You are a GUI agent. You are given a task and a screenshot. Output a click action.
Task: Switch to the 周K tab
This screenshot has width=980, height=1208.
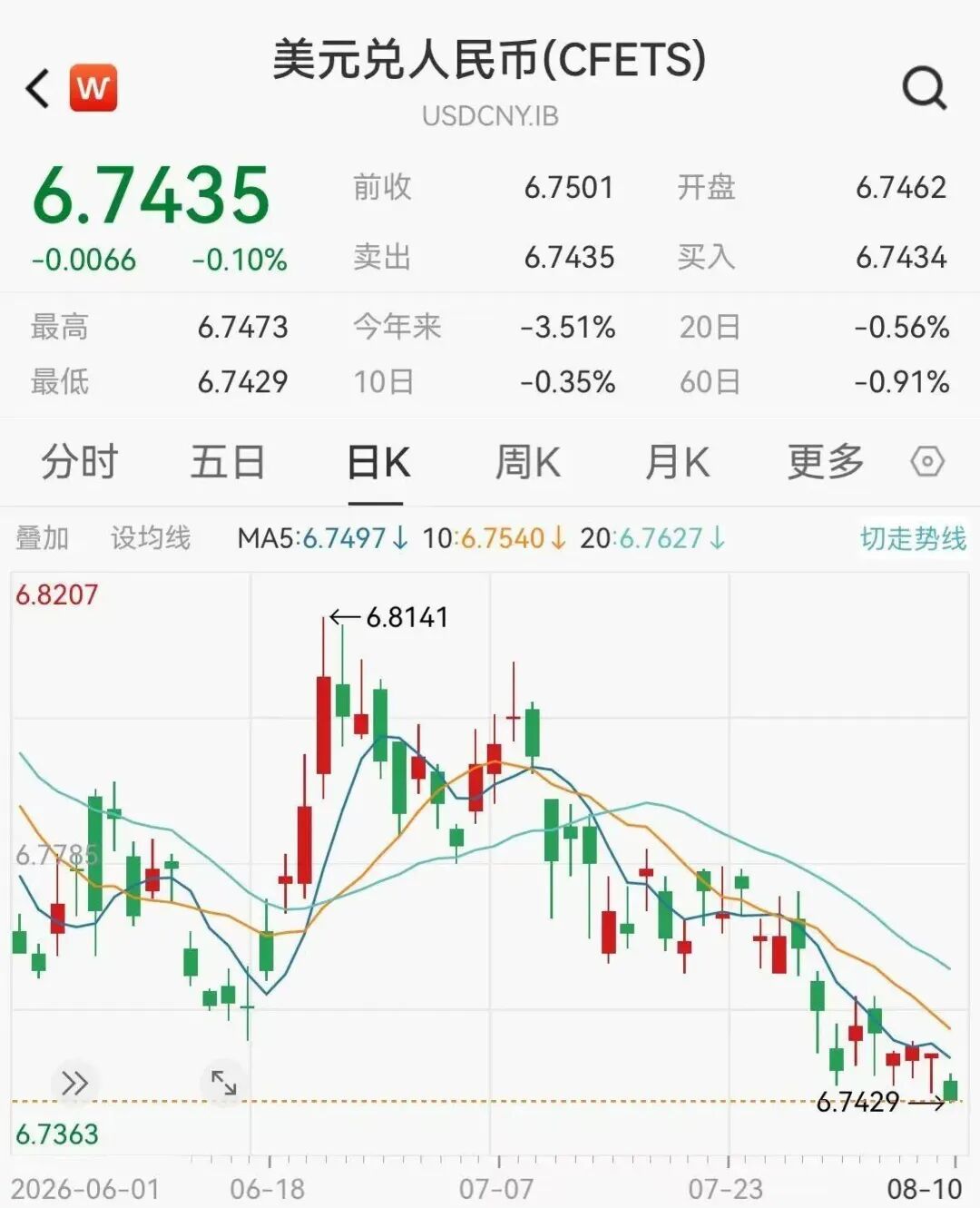[x=527, y=462]
